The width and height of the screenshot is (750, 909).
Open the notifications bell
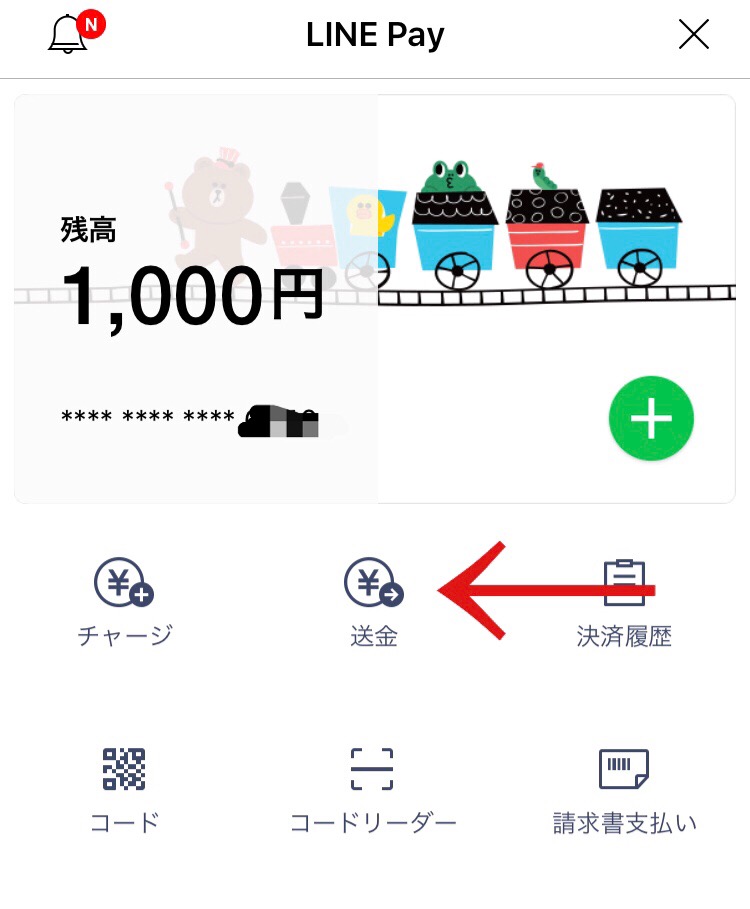pos(70,35)
